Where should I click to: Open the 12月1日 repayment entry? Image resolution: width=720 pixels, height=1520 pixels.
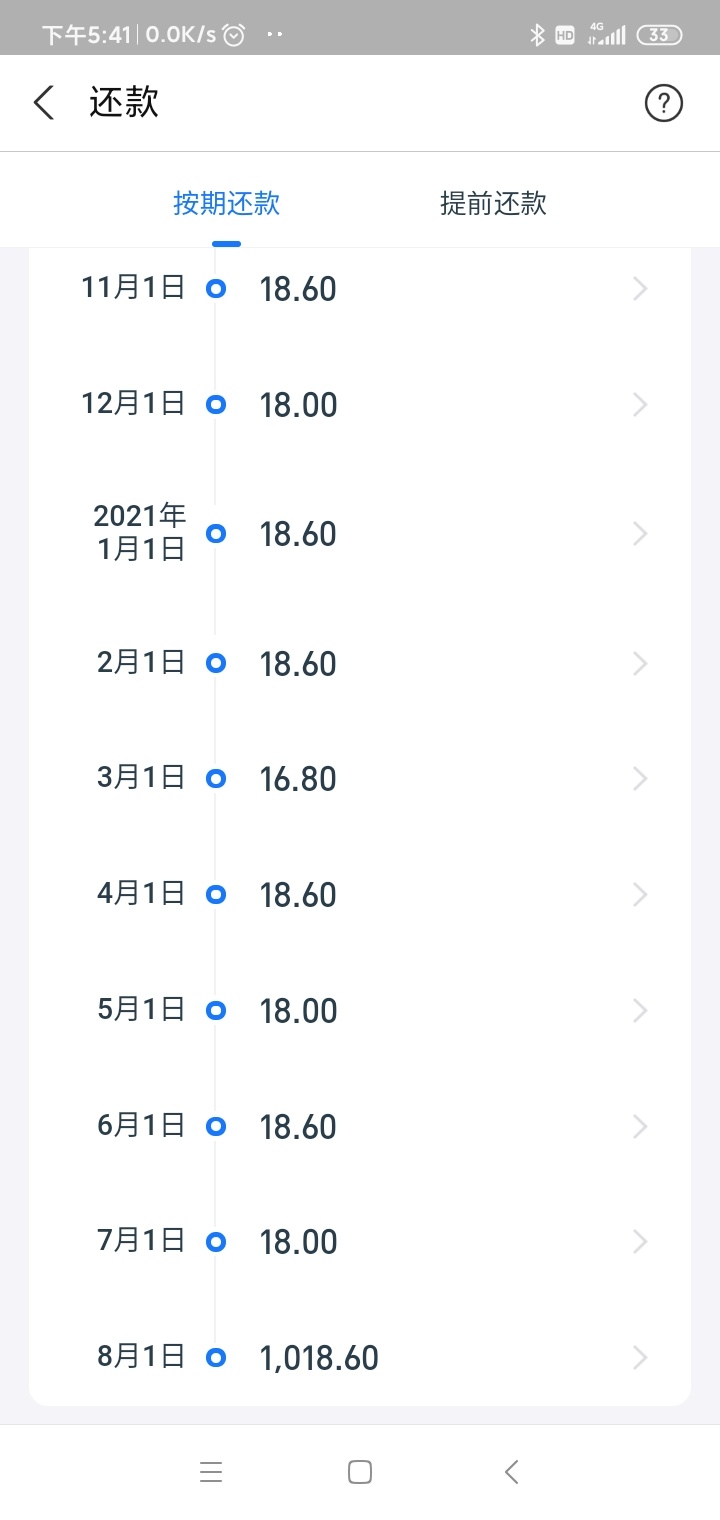pyautogui.click(x=360, y=405)
